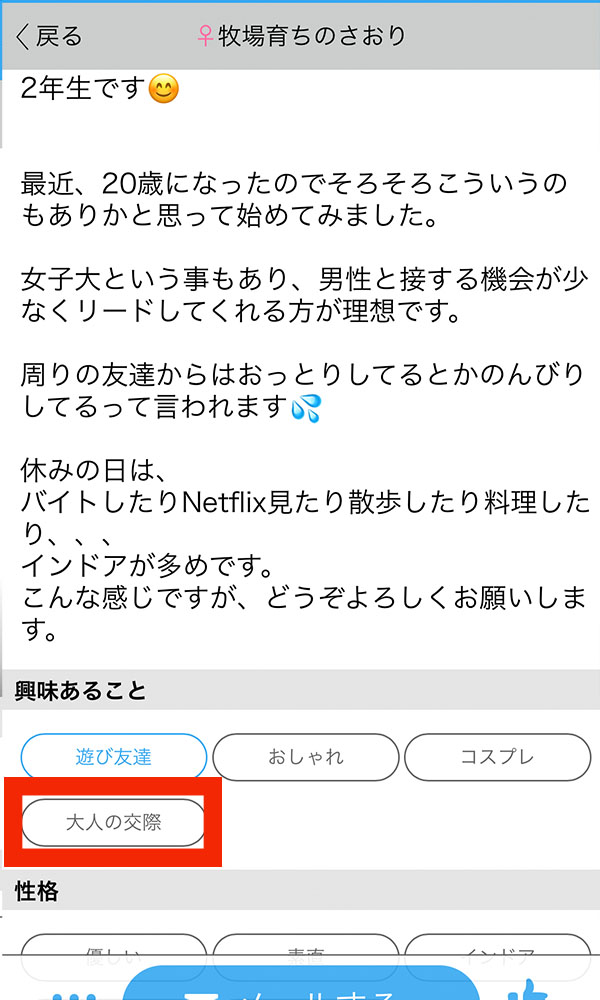Viewport: 600px width, 1000px height.
Task: Select the 大人の交際 interest chip
Action: coord(114,823)
